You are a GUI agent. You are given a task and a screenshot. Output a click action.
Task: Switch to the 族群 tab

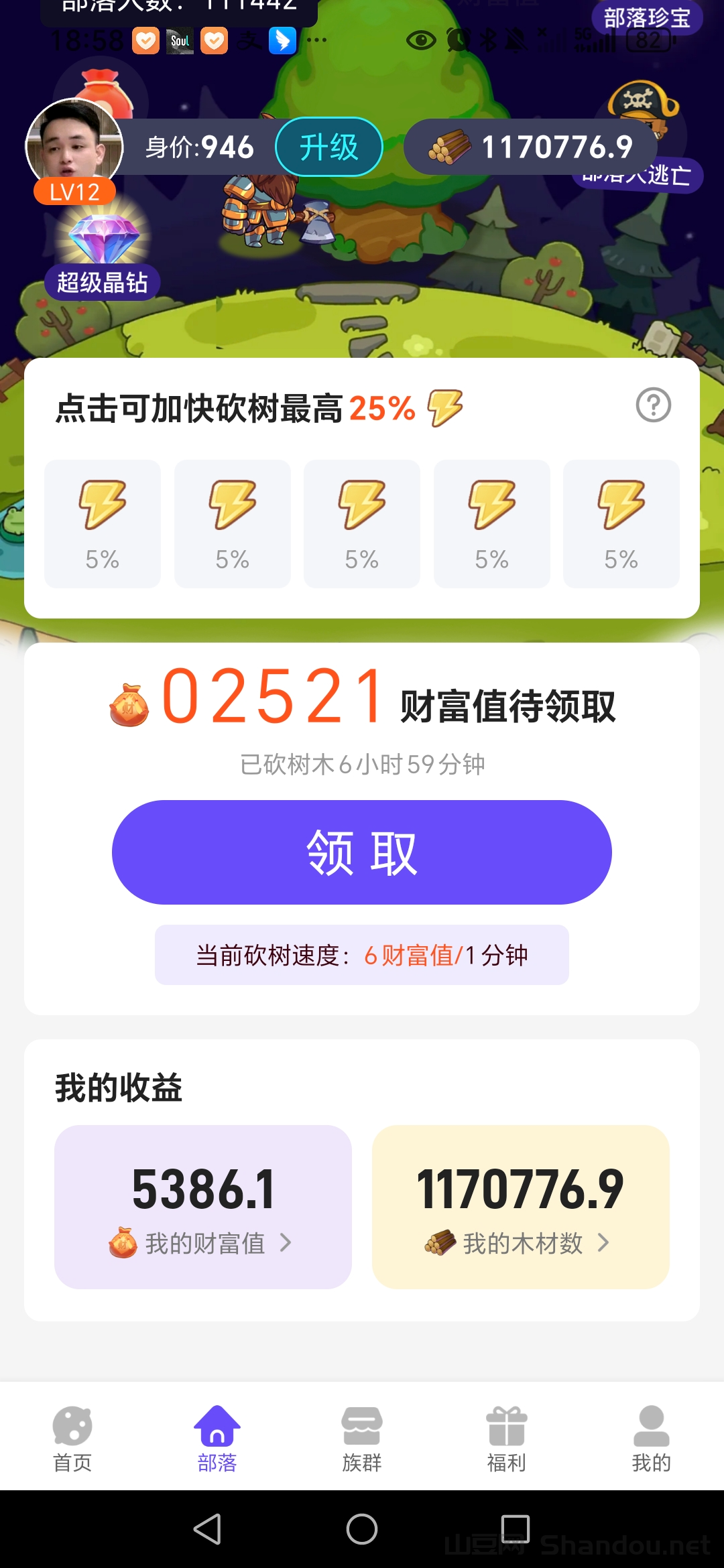point(362,1438)
